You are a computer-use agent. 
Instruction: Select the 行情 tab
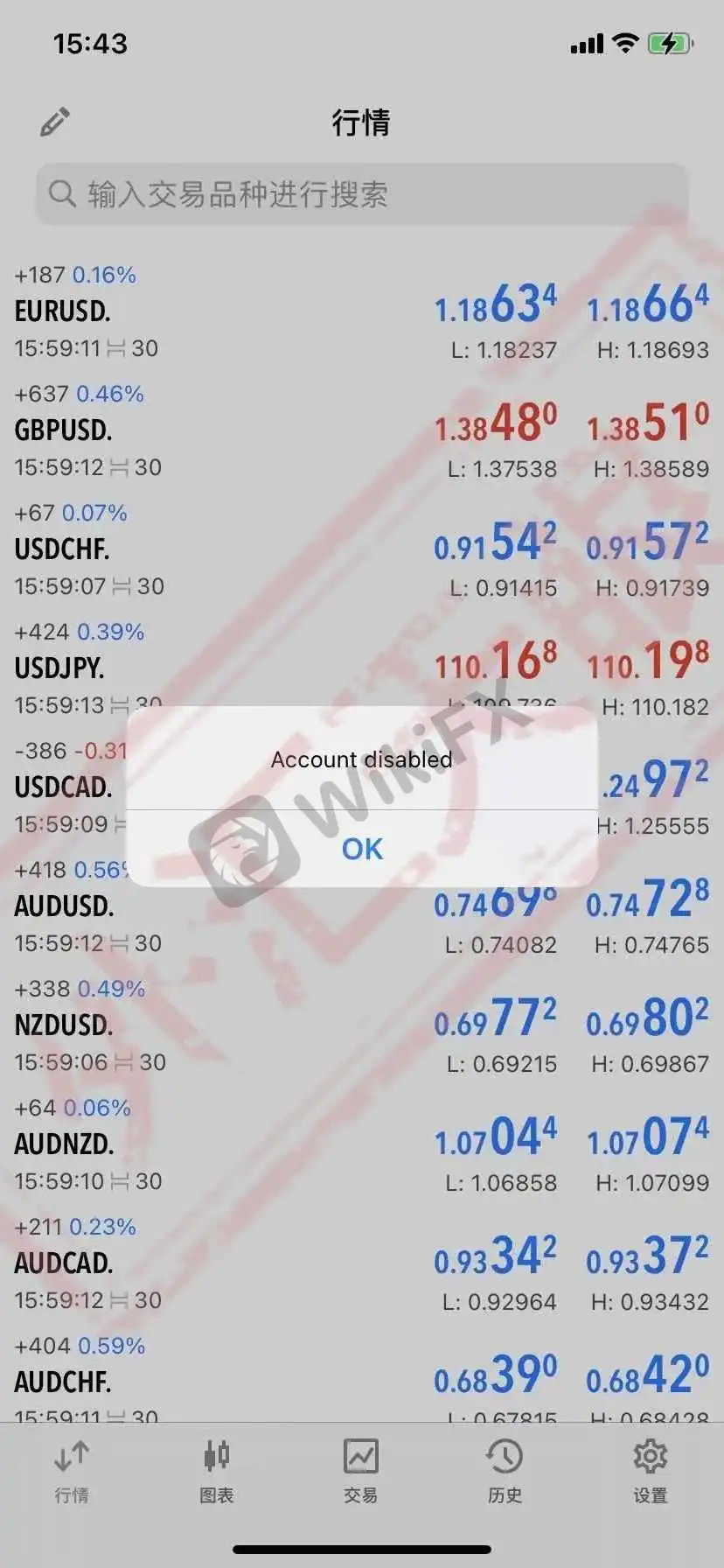72,1472
